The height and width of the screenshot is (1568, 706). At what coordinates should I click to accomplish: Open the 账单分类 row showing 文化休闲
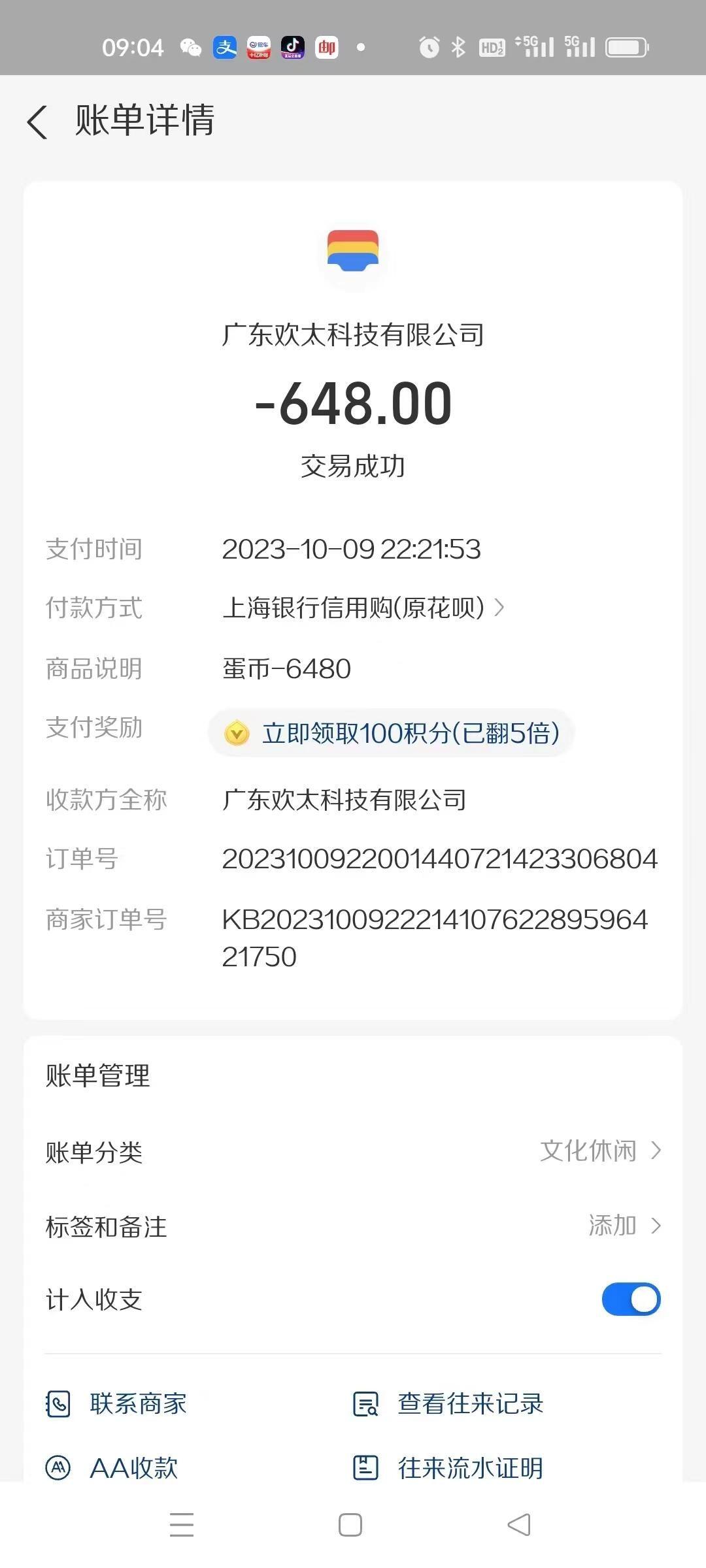coord(353,1151)
